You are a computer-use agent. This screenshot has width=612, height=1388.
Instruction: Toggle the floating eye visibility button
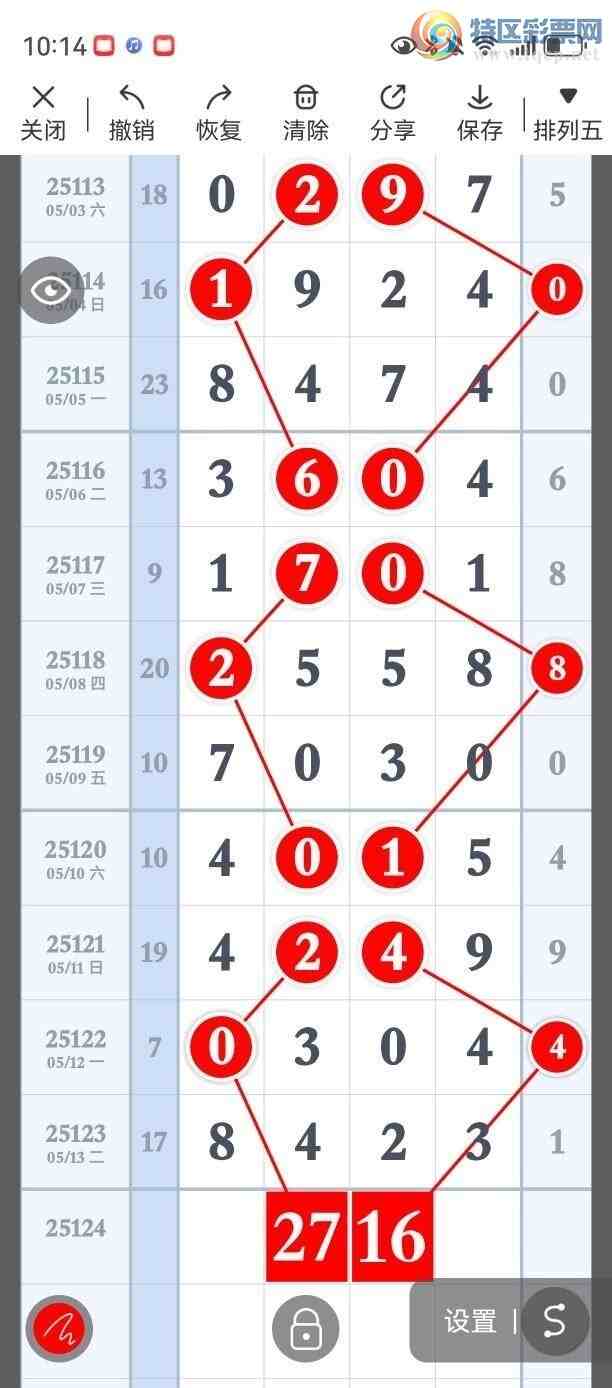(x=51, y=290)
